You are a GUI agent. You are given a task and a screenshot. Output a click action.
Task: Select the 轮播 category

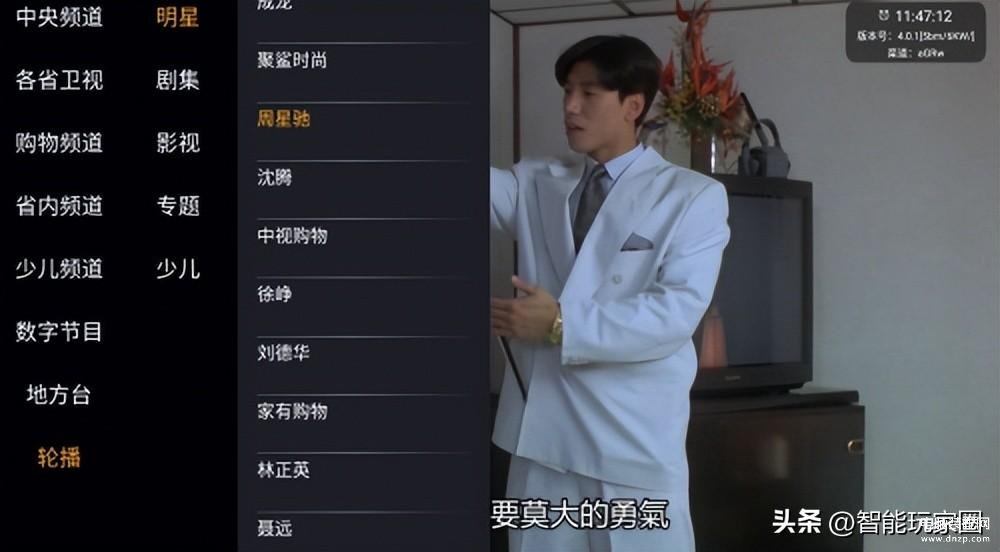coord(59,457)
